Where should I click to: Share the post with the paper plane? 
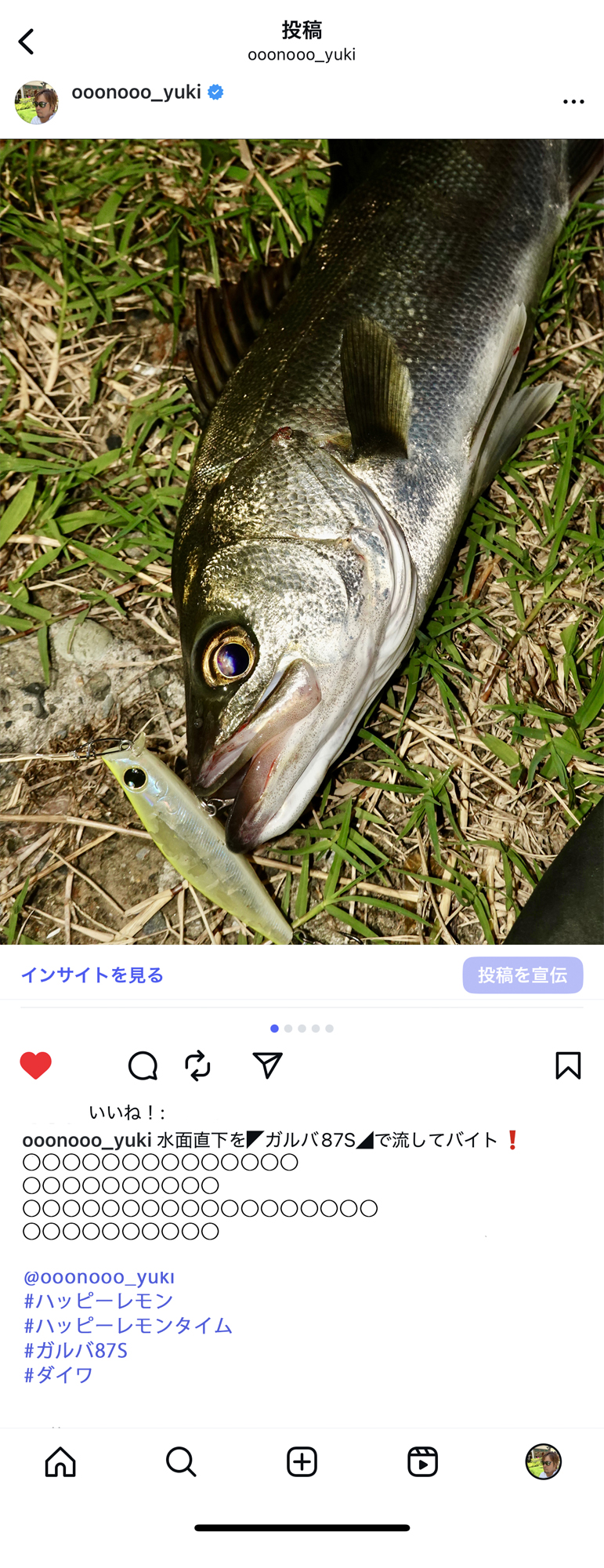pos(267,1065)
